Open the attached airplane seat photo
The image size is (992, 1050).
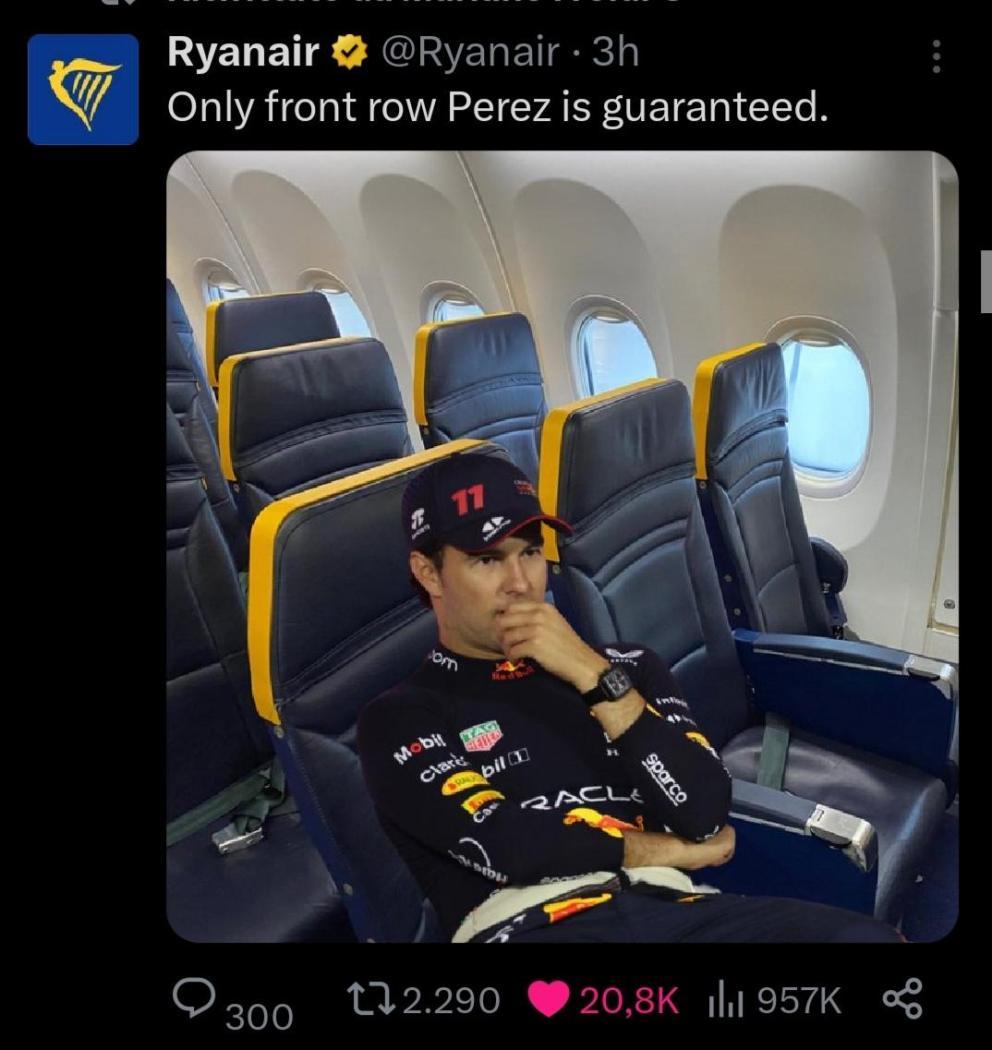point(562,546)
